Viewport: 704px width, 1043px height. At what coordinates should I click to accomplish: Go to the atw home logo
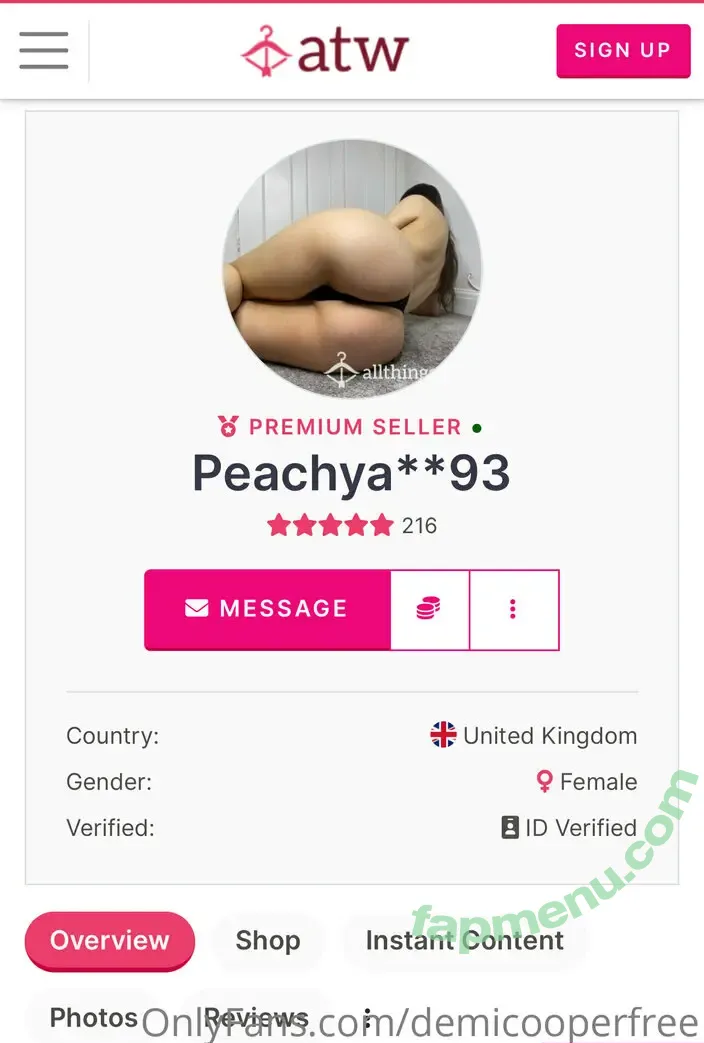325,50
